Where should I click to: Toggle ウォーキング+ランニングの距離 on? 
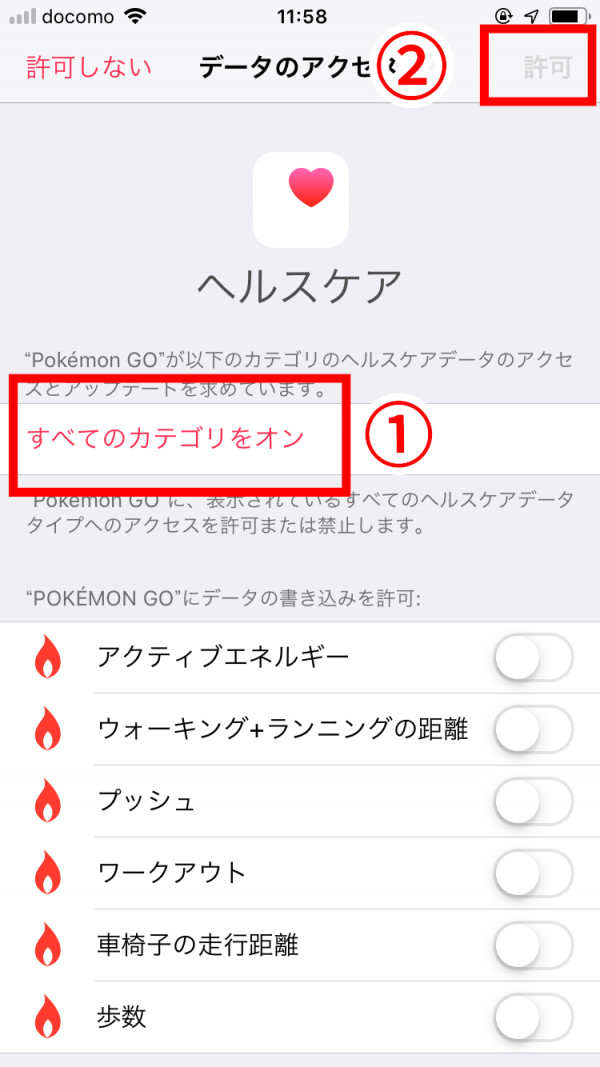pyautogui.click(x=533, y=730)
